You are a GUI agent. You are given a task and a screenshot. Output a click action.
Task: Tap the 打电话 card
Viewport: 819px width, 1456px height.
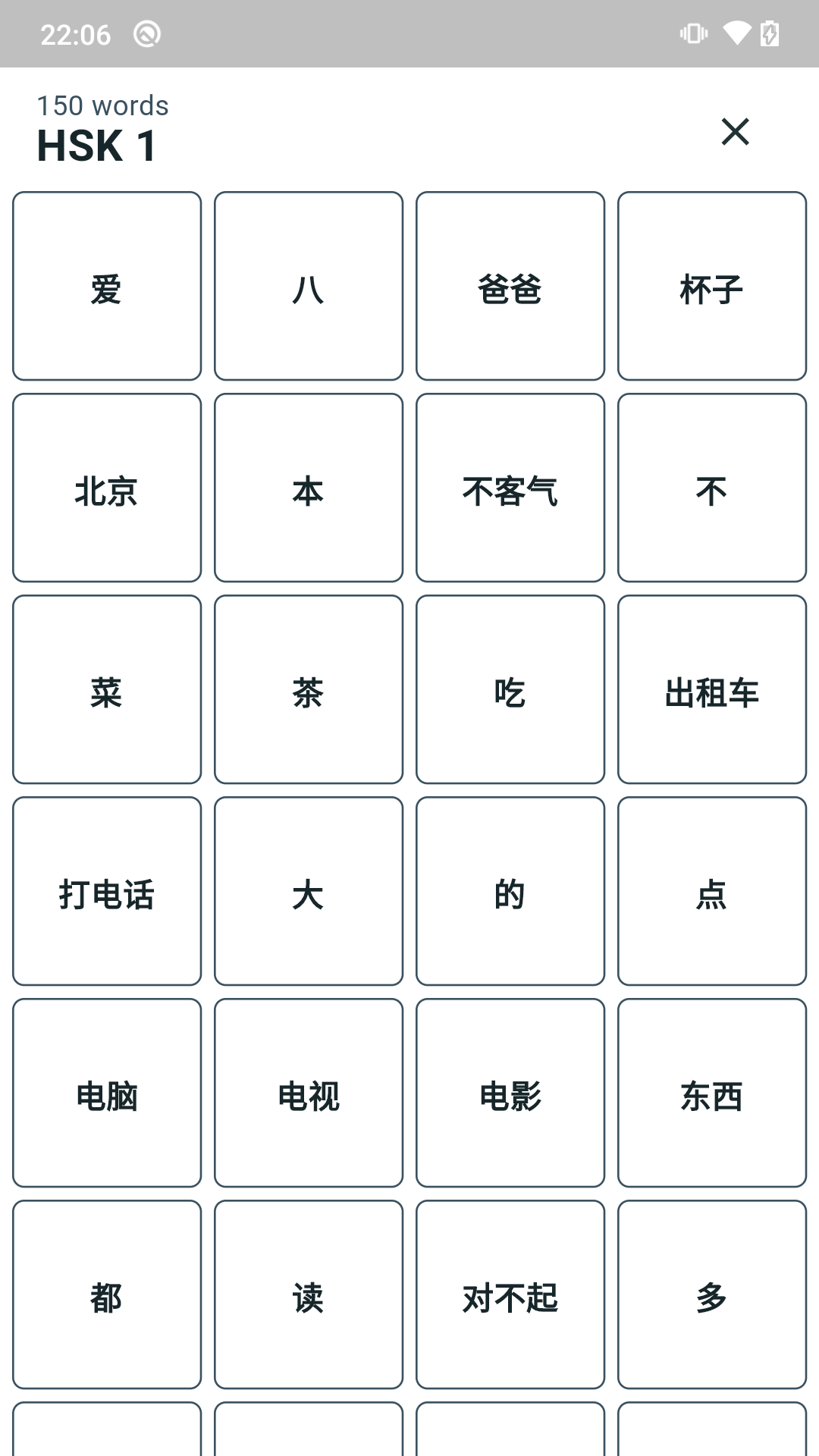(107, 891)
